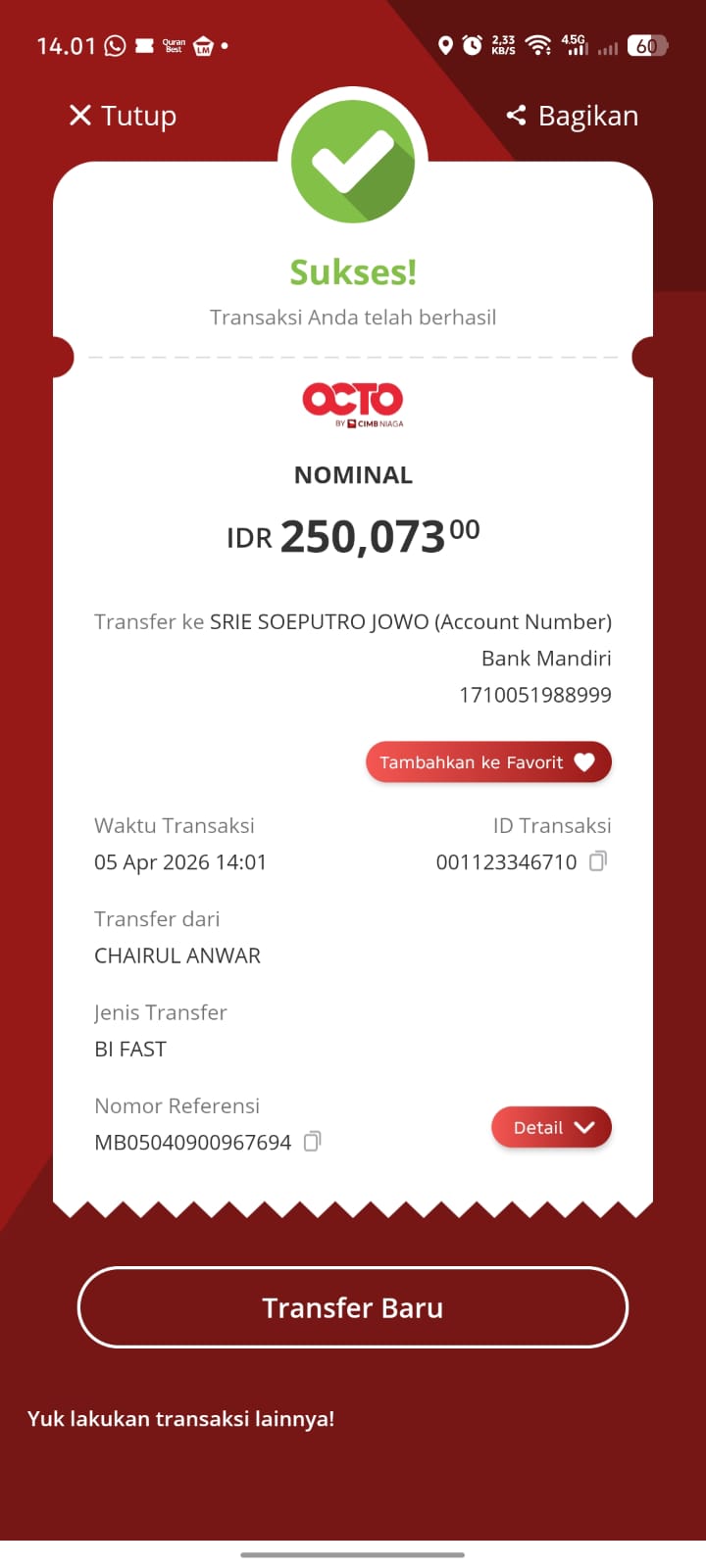Start a new transfer with Transfer Baru
The image size is (706, 1568).
point(353,1307)
